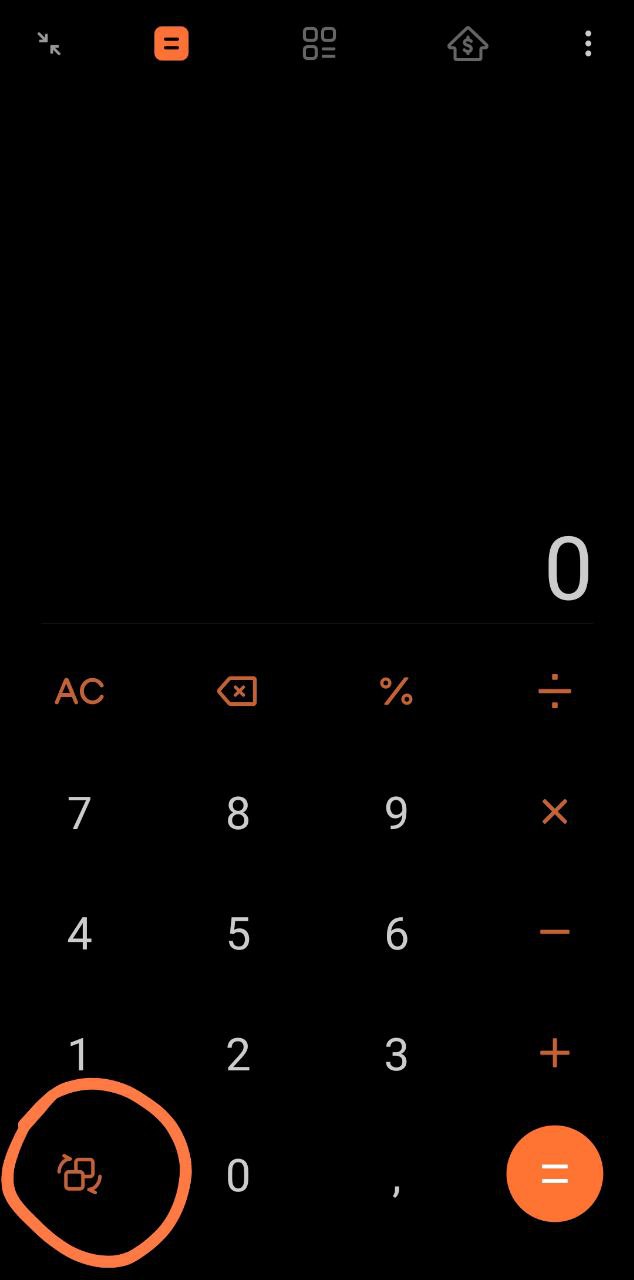Open the finance calculator tab
Viewport: 634px width, 1280px height.
pos(467,43)
